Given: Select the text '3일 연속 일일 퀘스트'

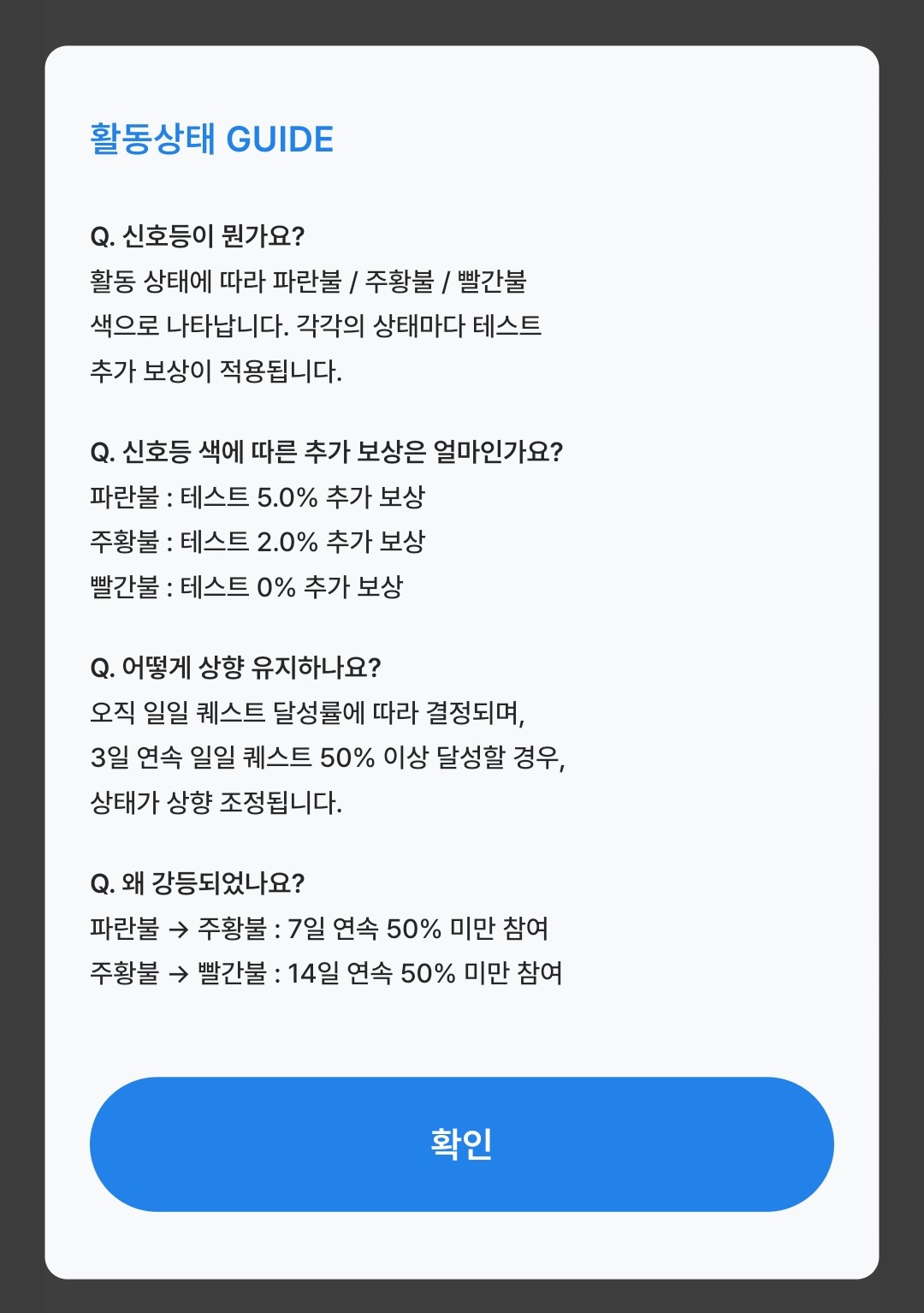Looking at the screenshot, I should 214,755.
